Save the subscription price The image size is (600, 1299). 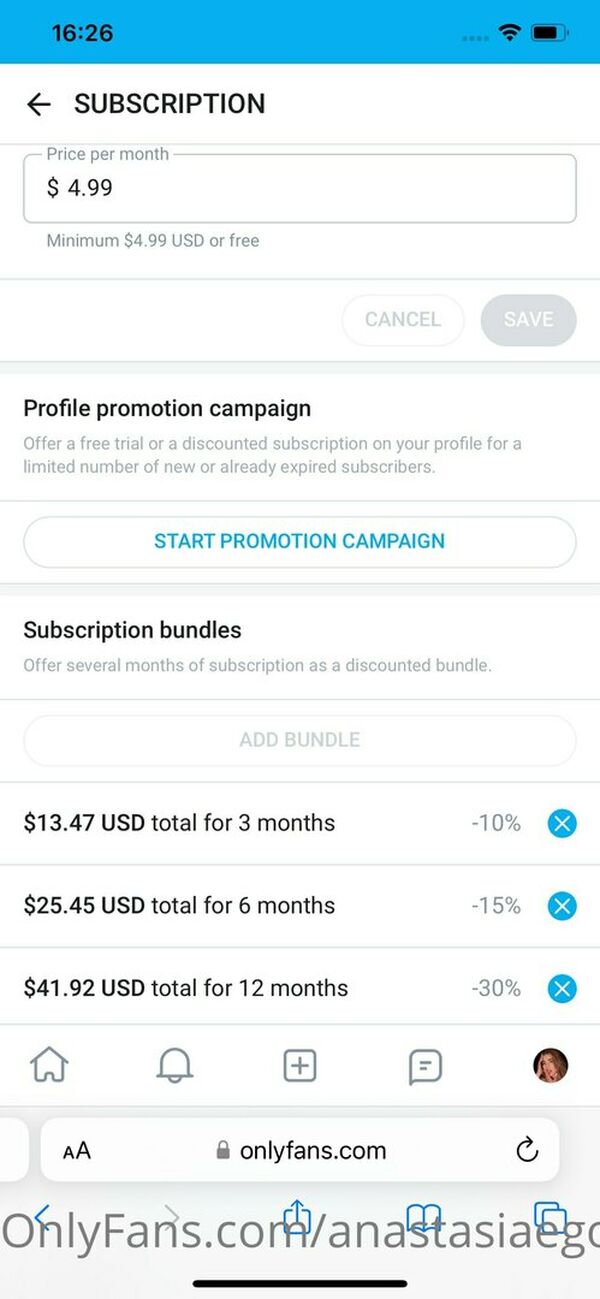[x=528, y=320]
